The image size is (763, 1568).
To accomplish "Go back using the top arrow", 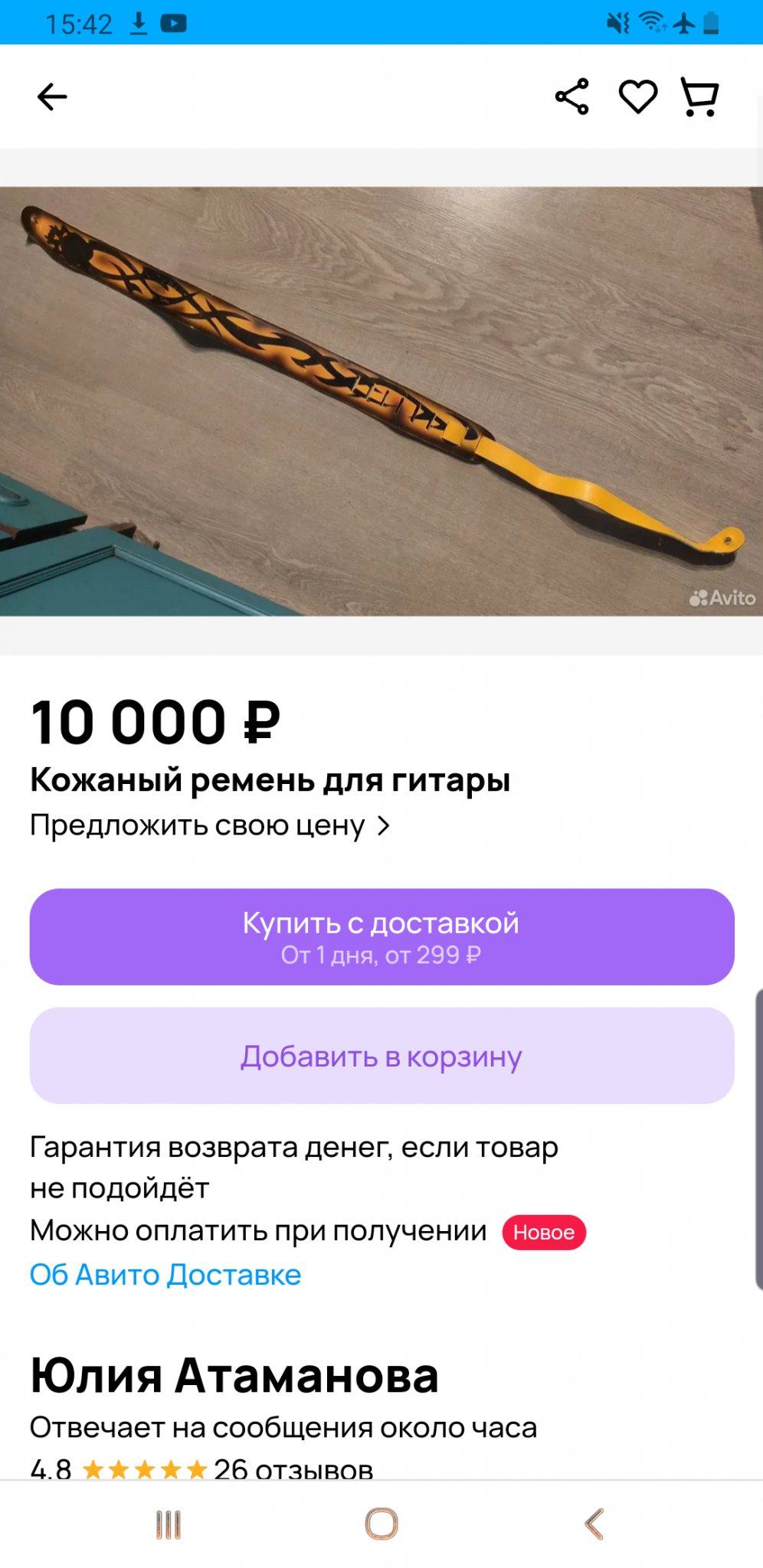I will [x=52, y=97].
